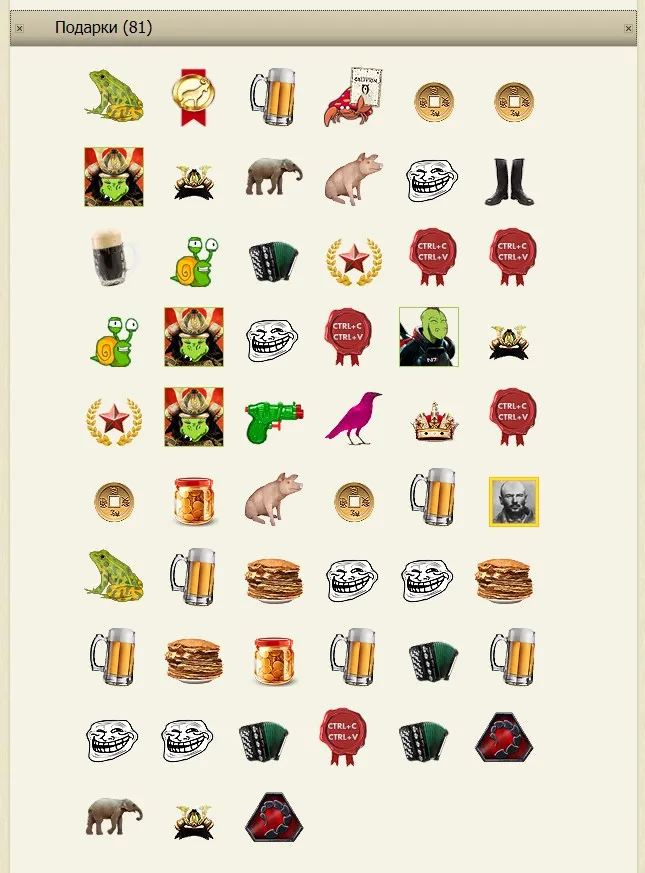View the green-faced N7 armor character gift
Viewport: 645px width, 873px height.
429,337
